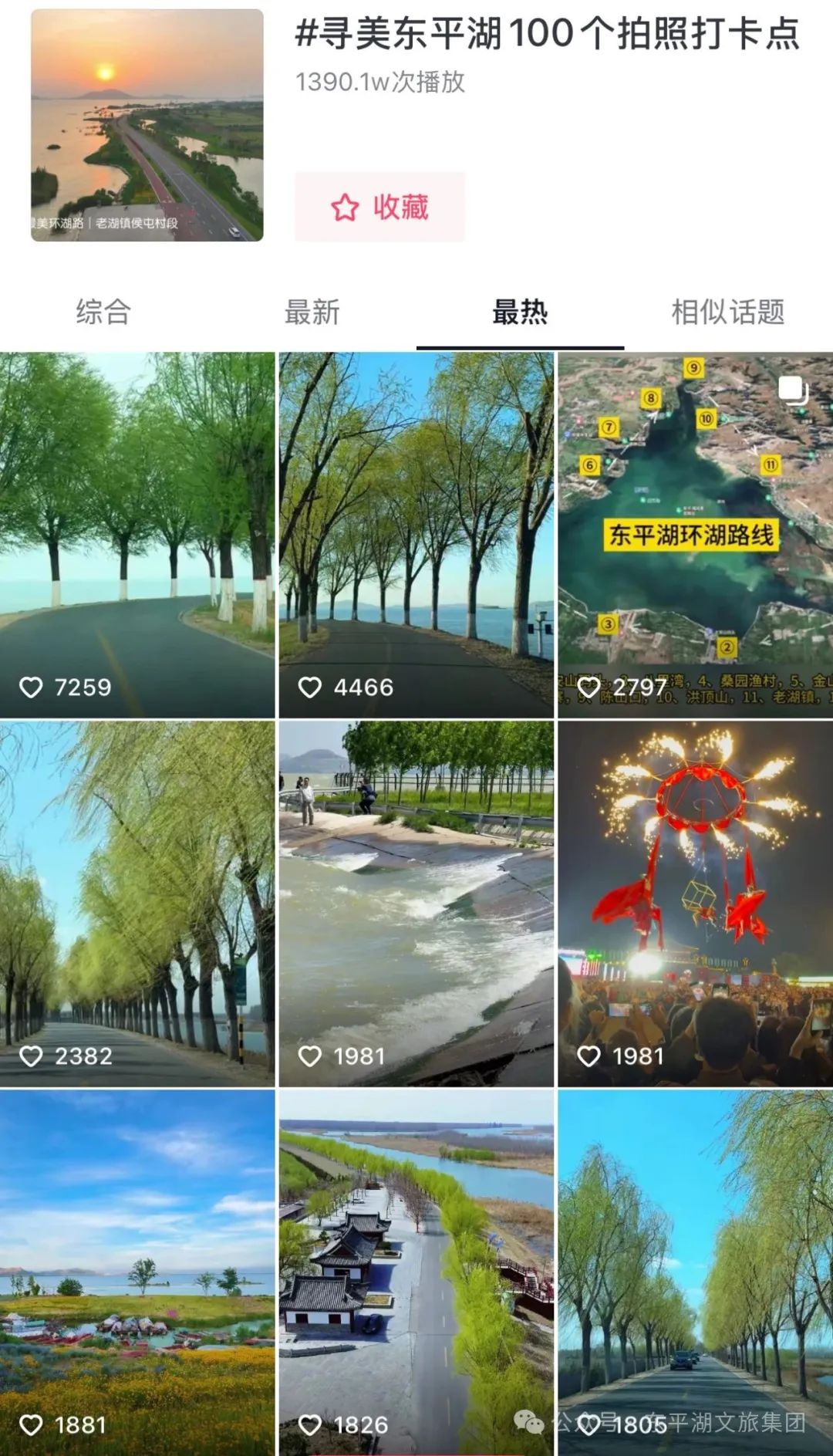833x1456 pixels.
Task: Open the topic cover image of the sunset road
Action: [147, 125]
